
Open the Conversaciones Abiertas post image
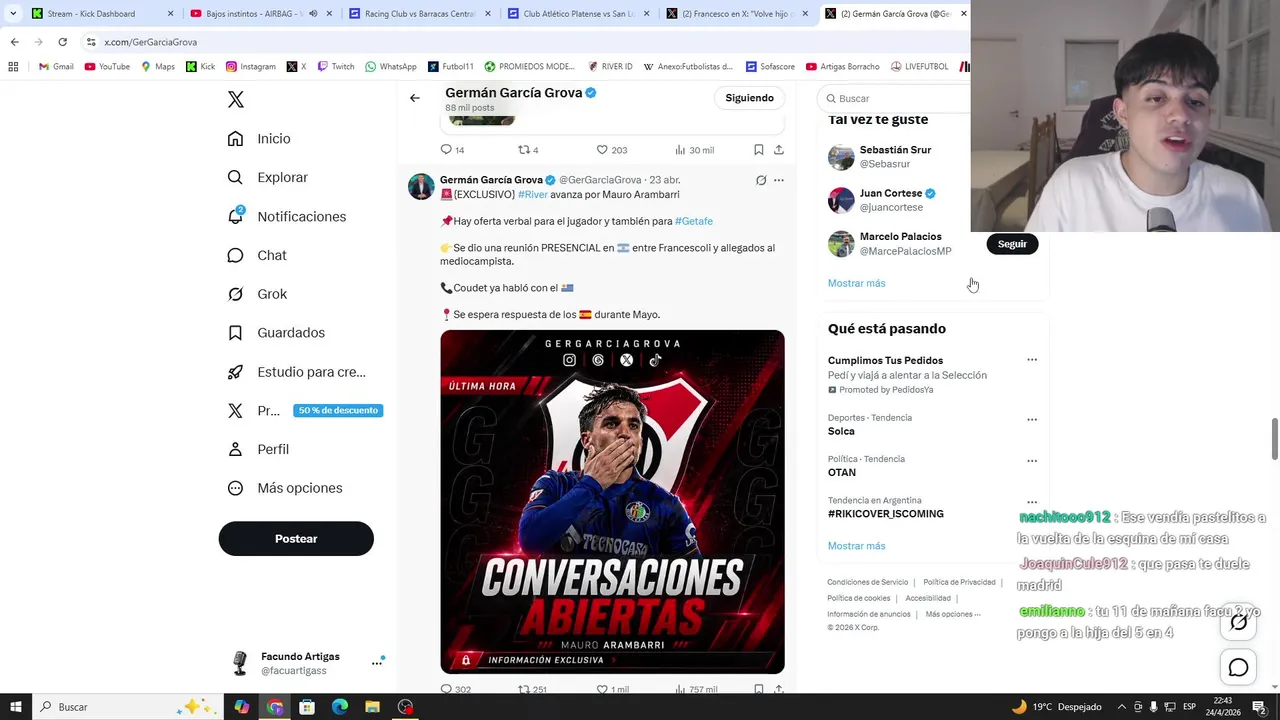612,502
